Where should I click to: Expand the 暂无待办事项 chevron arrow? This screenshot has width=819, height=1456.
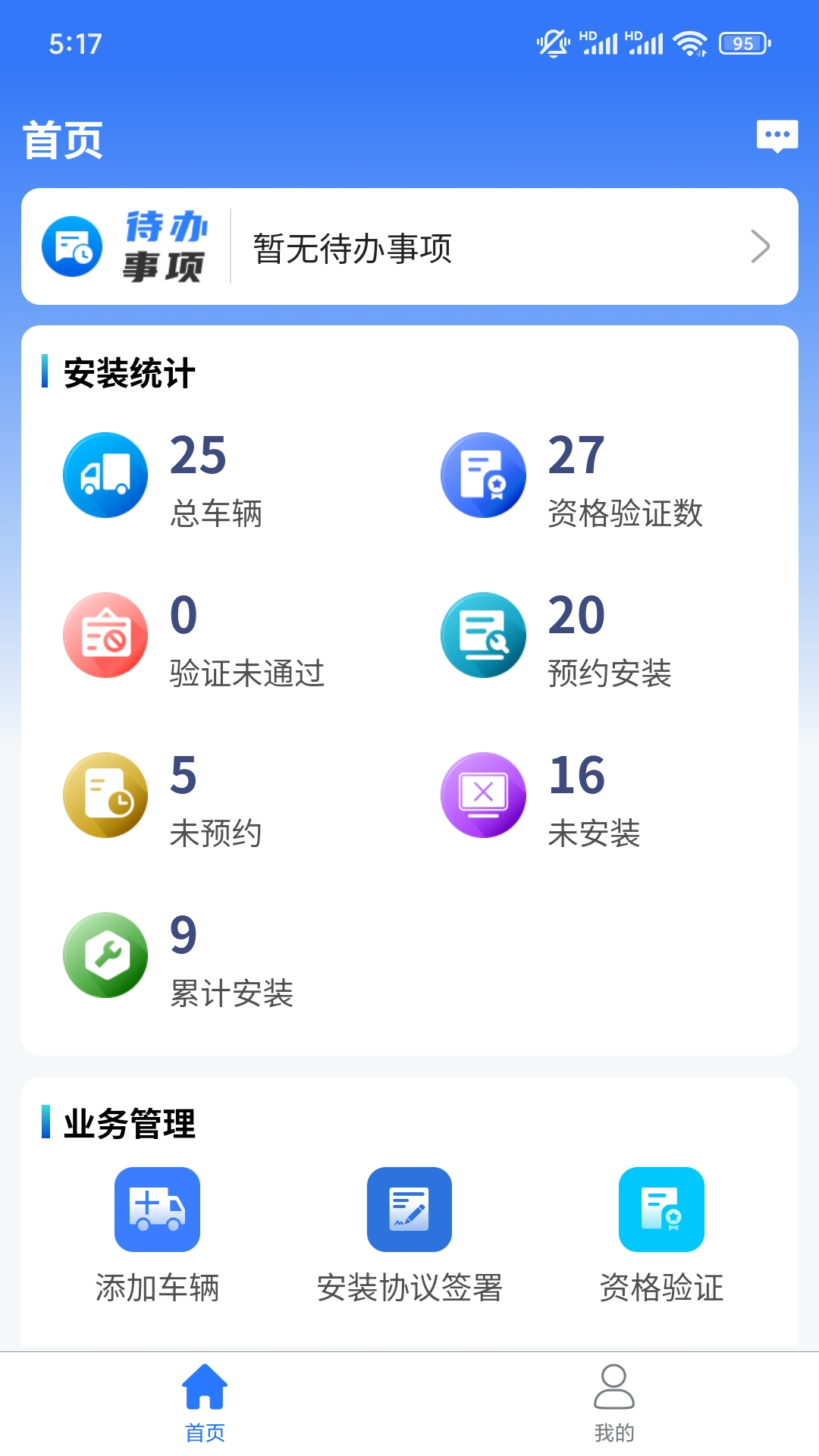[x=762, y=246]
